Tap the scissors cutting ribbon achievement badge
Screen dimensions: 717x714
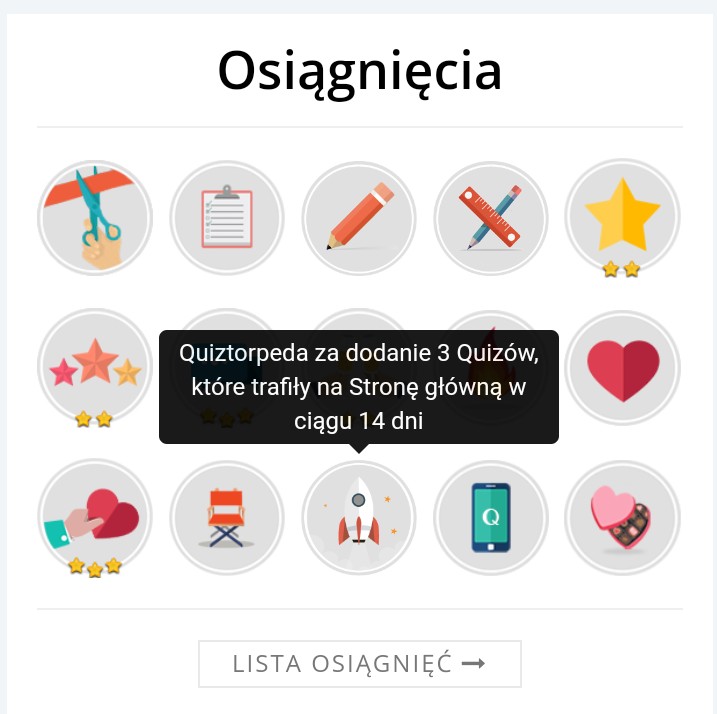[95, 217]
